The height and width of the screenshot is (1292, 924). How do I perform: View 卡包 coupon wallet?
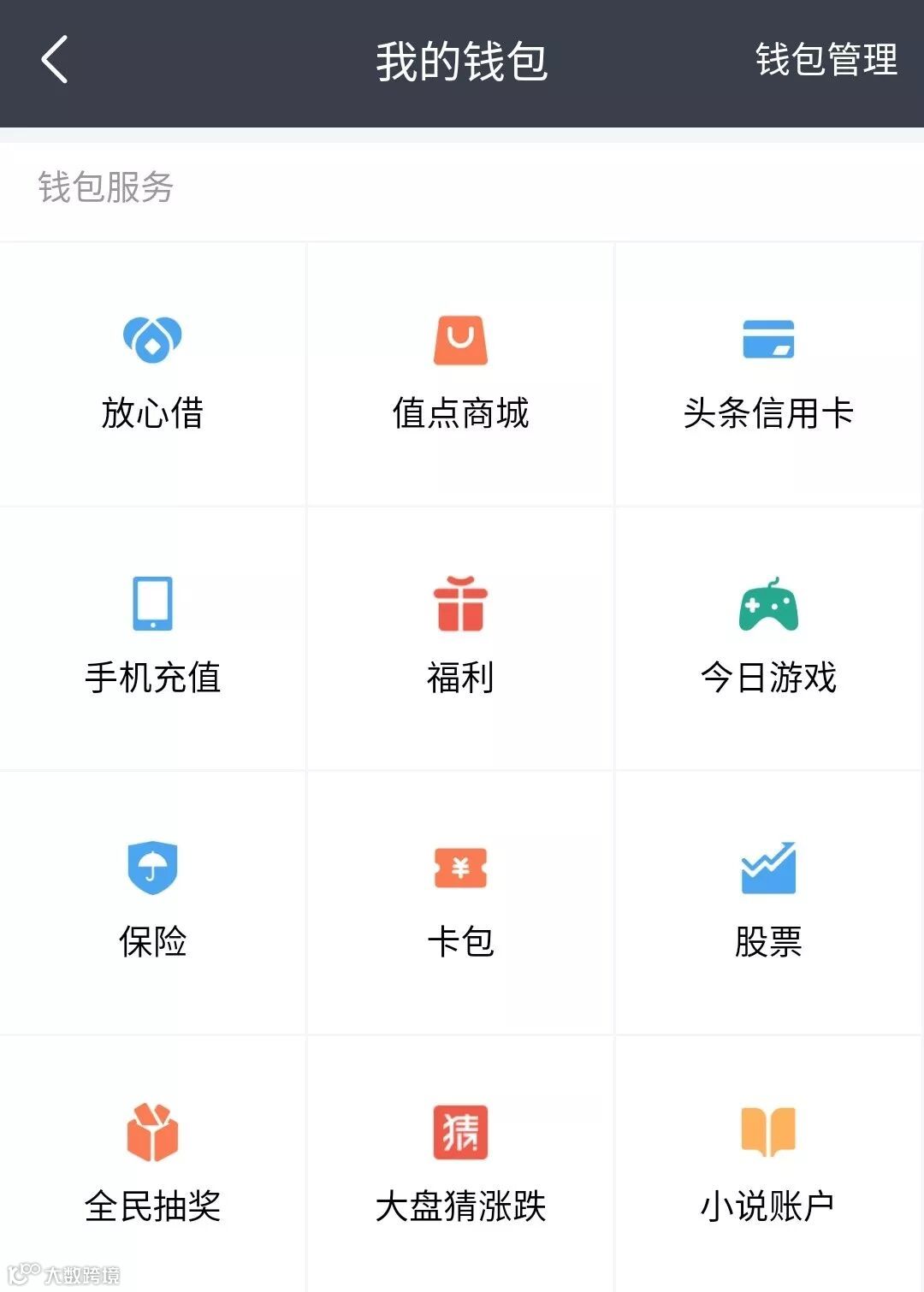pyautogui.click(x=460, y=903)
